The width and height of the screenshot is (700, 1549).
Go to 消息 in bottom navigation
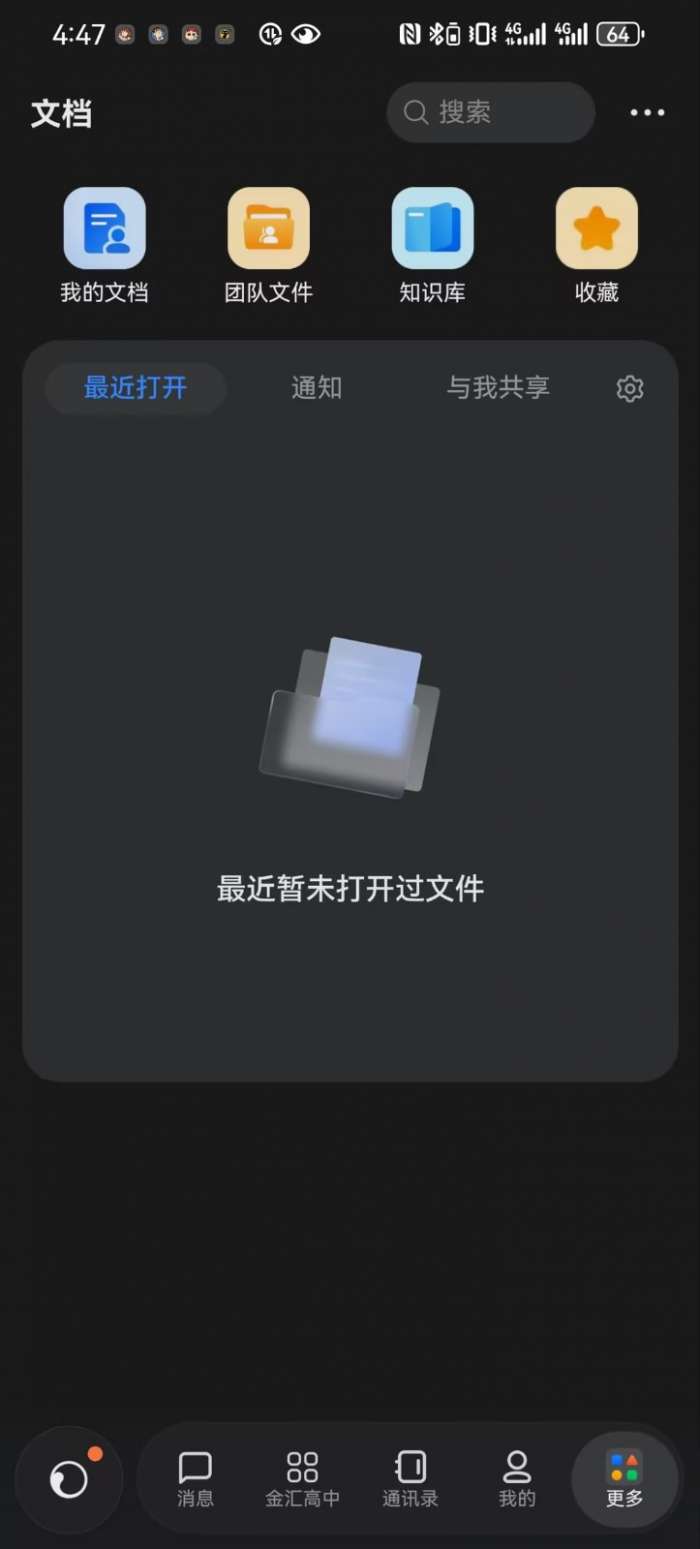click(195, 1479)
